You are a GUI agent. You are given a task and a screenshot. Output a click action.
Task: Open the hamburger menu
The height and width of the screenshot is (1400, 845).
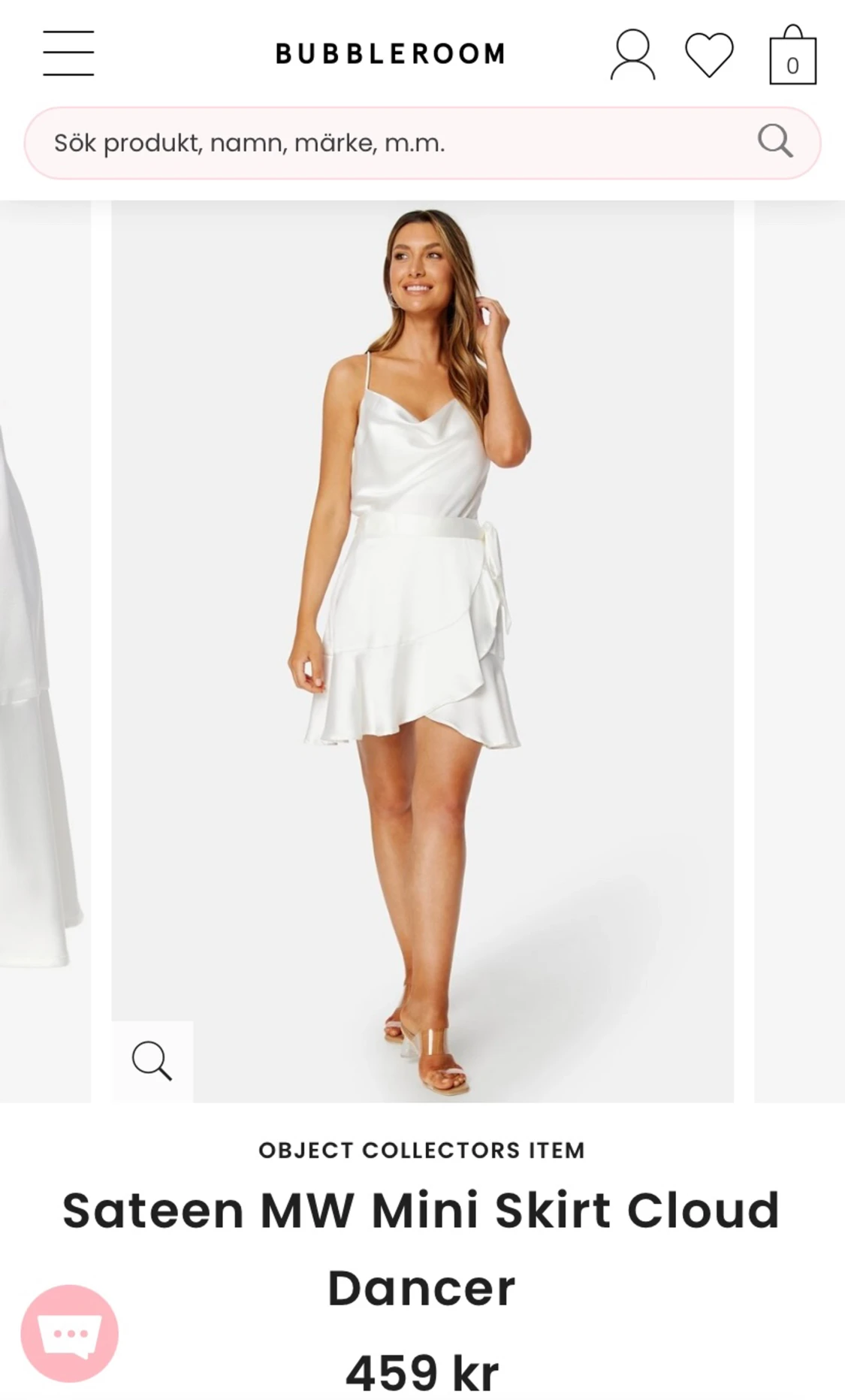[x=68, y=53]
